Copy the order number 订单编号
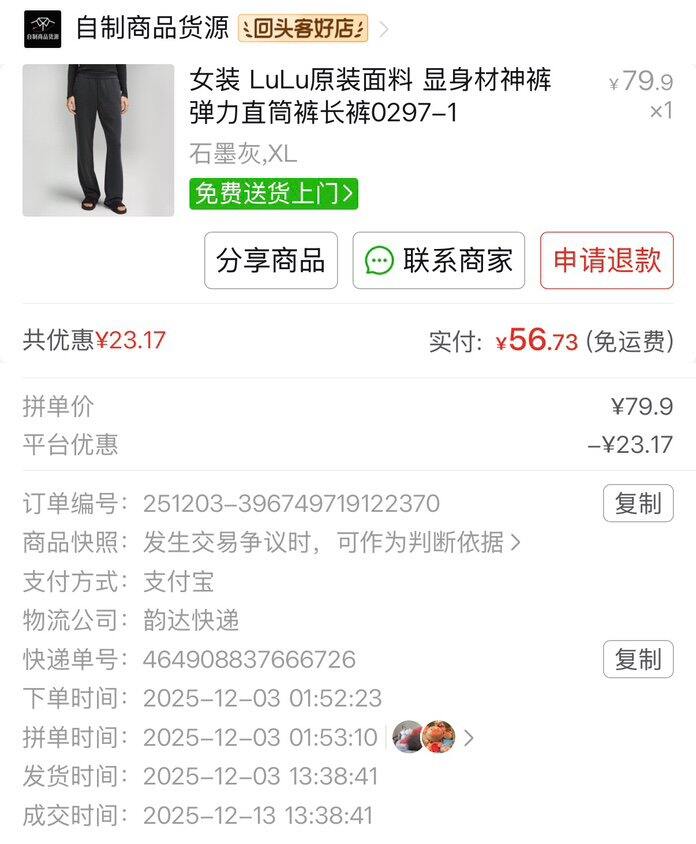 pyautogui.click(x=637, y=503)
